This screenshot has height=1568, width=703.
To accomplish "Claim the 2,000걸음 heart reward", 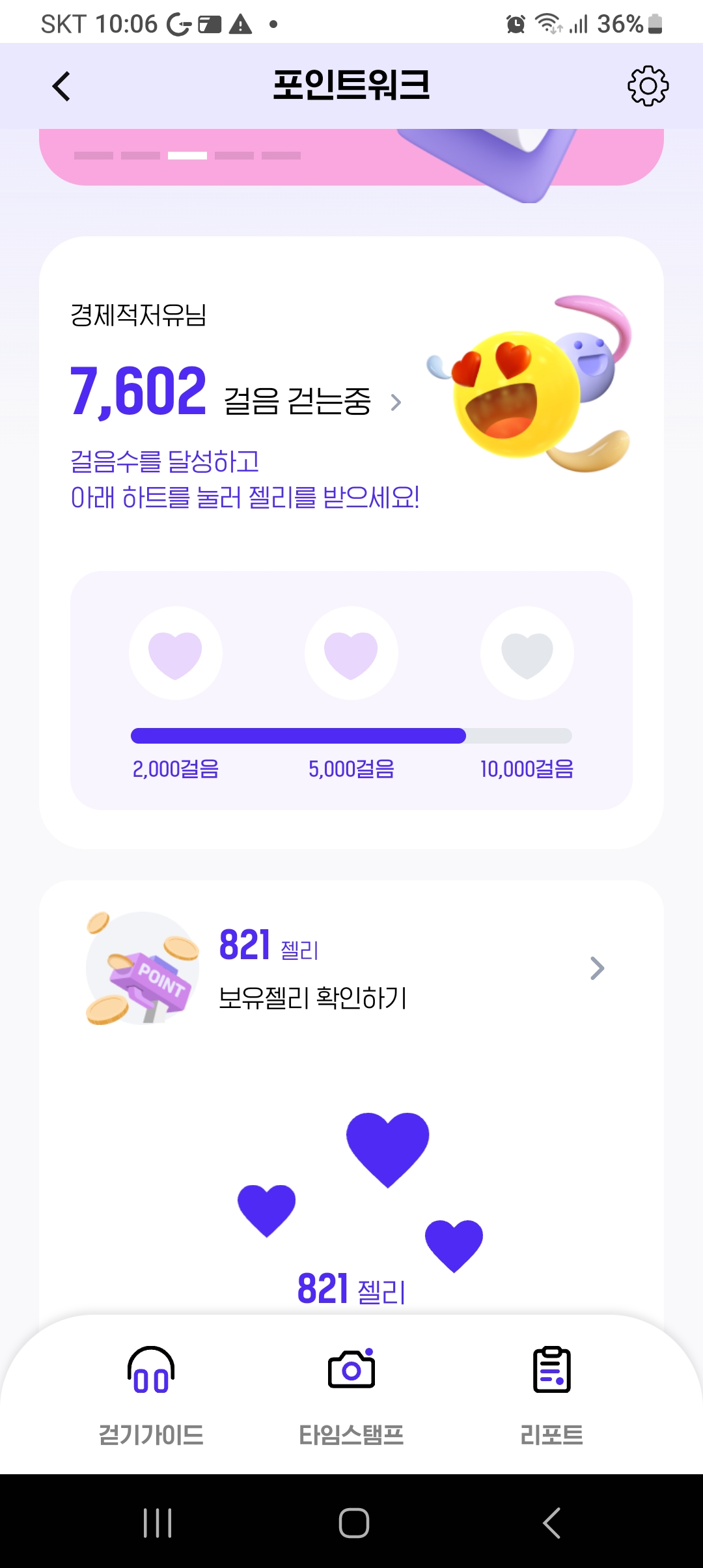I will click(175, 653).
